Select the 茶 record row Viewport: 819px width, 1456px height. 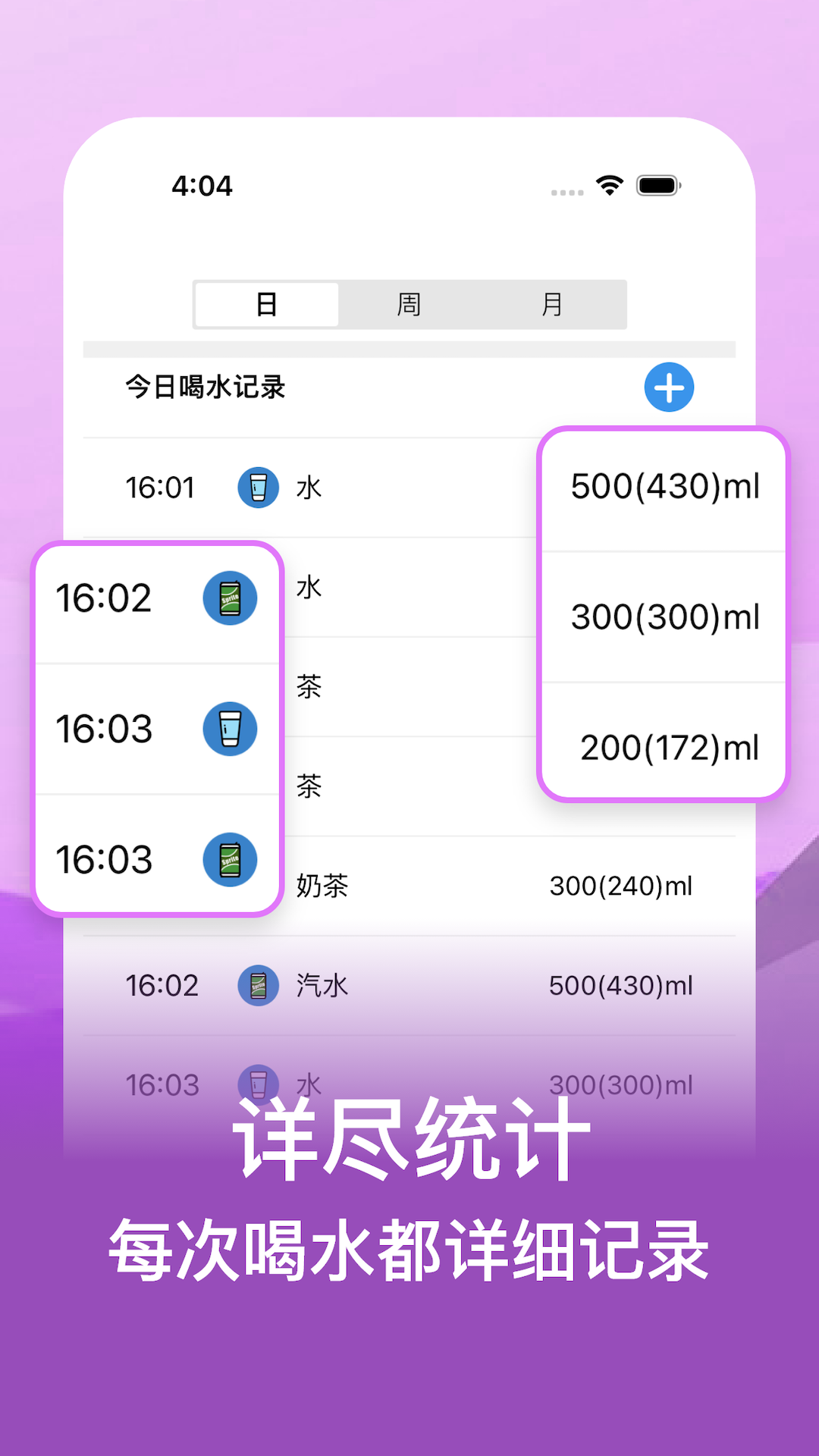[x=308, y=686]
